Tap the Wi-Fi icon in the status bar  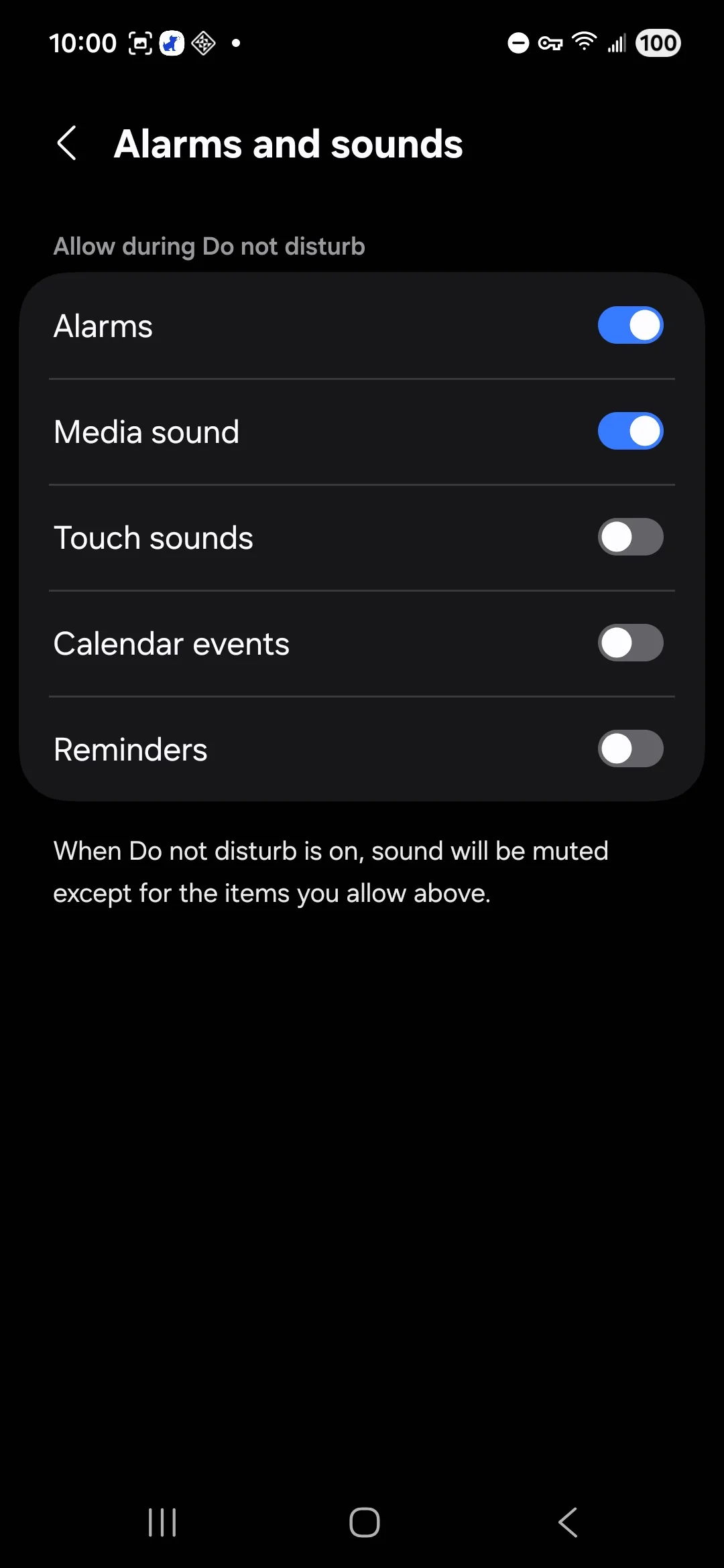(x=583, y=42)
